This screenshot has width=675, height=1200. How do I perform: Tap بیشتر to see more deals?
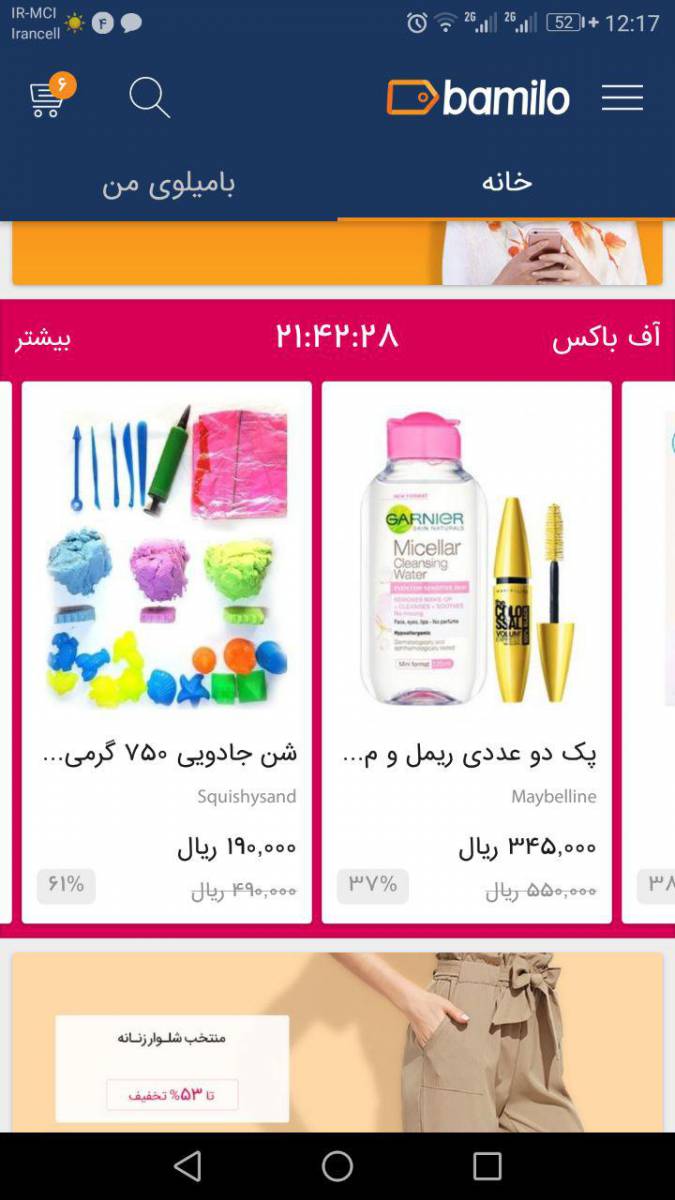(43, 338)
